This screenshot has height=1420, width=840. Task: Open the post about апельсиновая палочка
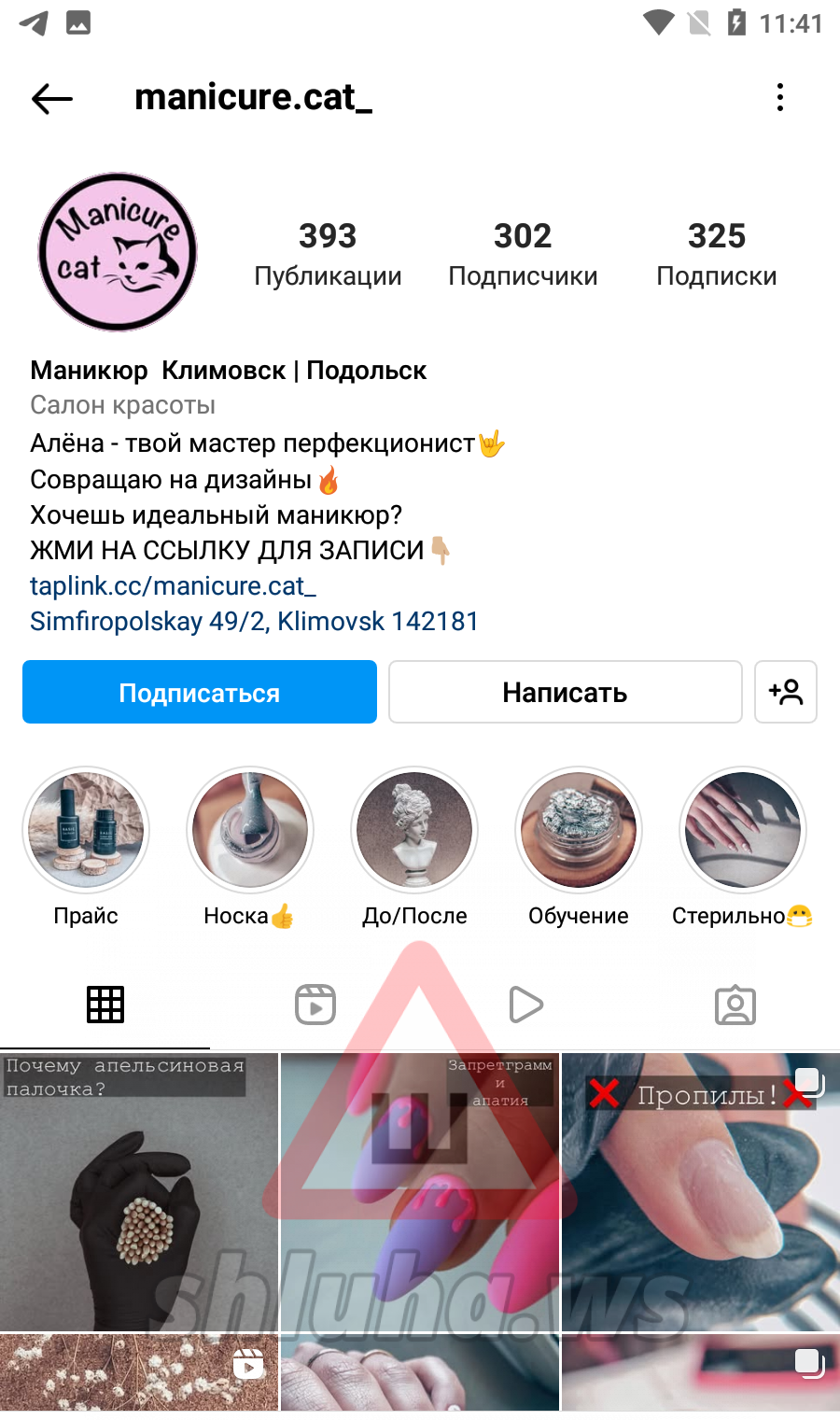coord(139,1192)
